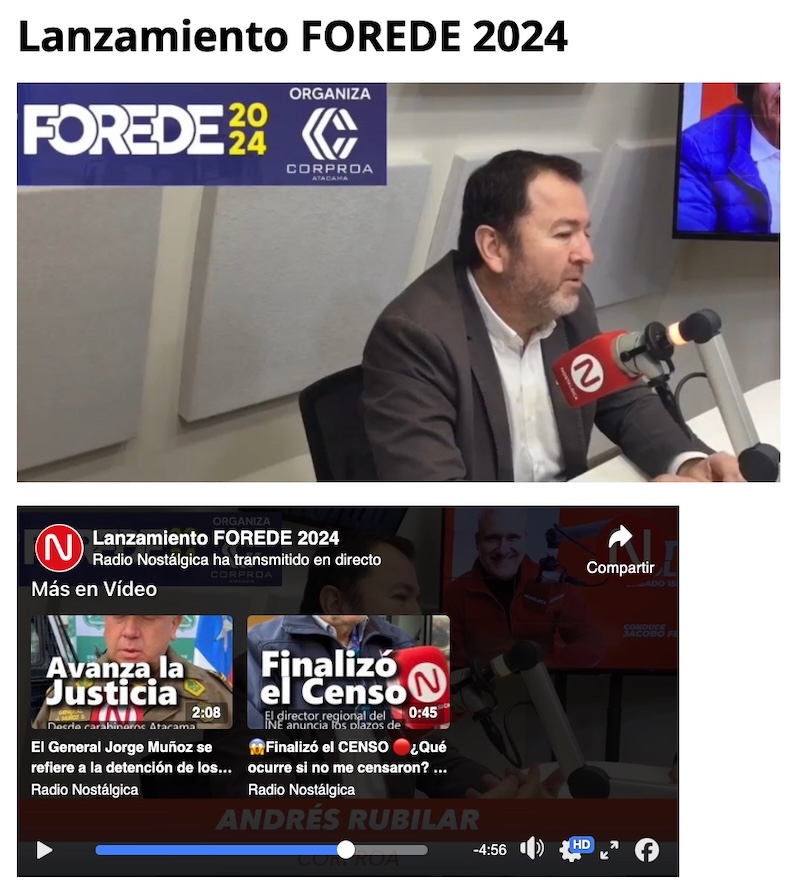Enter fullscreen mode
This screenshot has width=800, height=893.
[x=609, y=850]
